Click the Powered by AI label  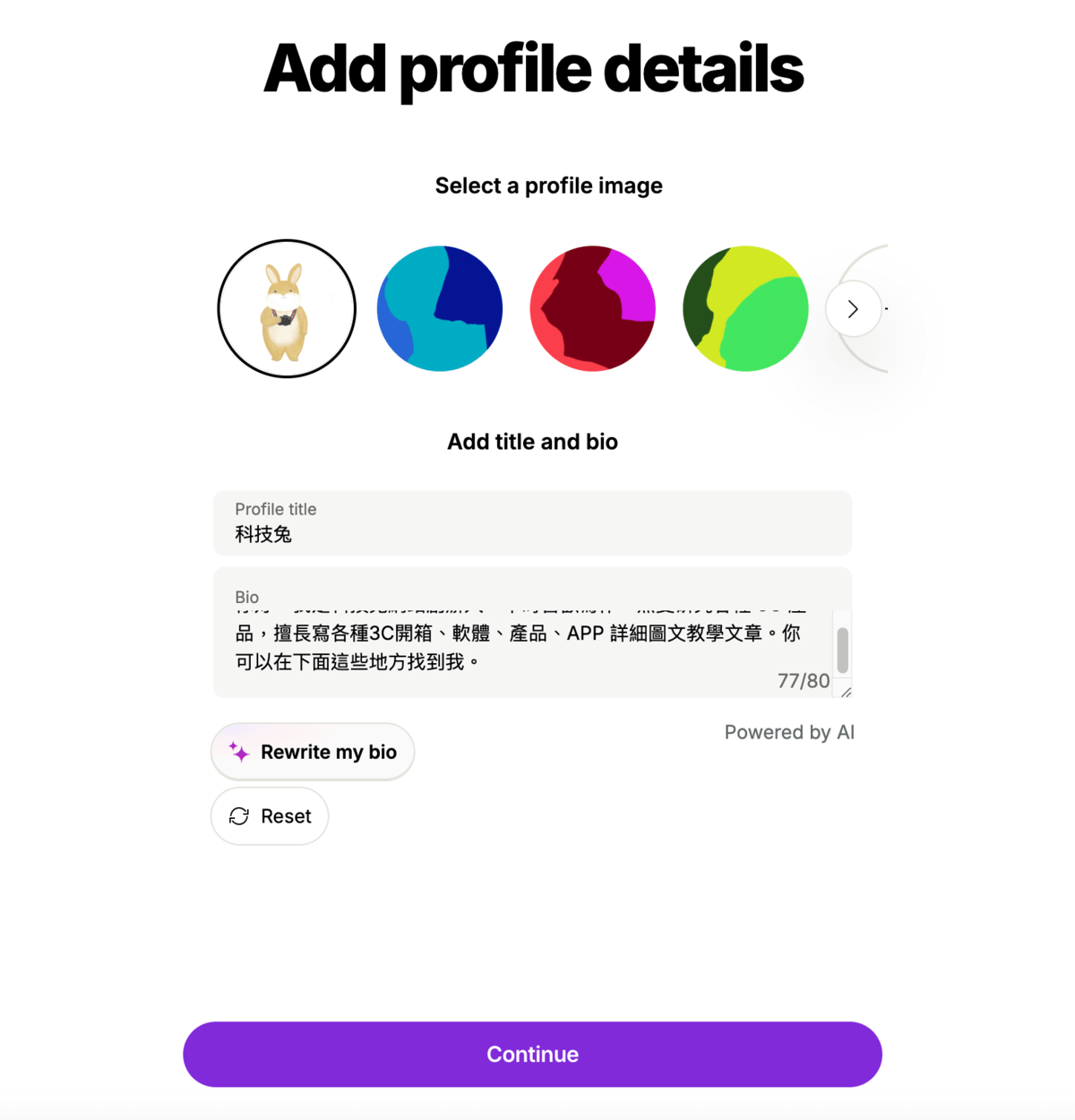tap(789, 732)
